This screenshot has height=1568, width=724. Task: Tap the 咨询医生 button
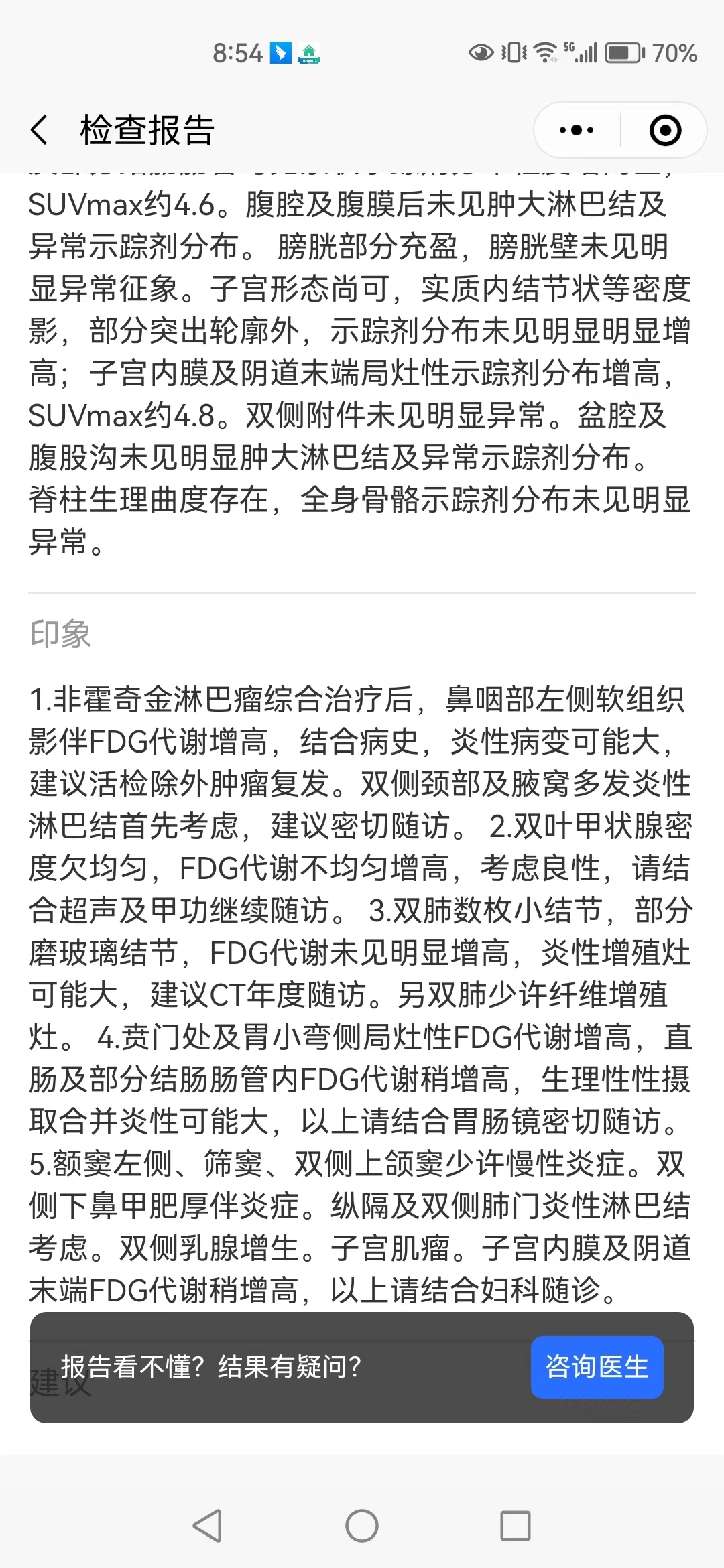[597, 1367]
